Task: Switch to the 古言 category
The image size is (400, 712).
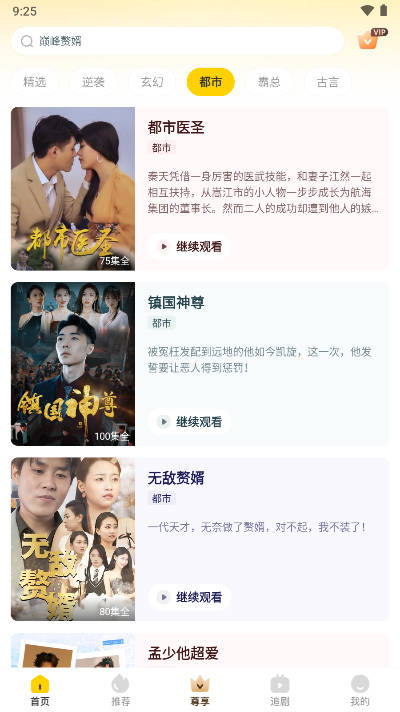Action: tap(328, 82)
